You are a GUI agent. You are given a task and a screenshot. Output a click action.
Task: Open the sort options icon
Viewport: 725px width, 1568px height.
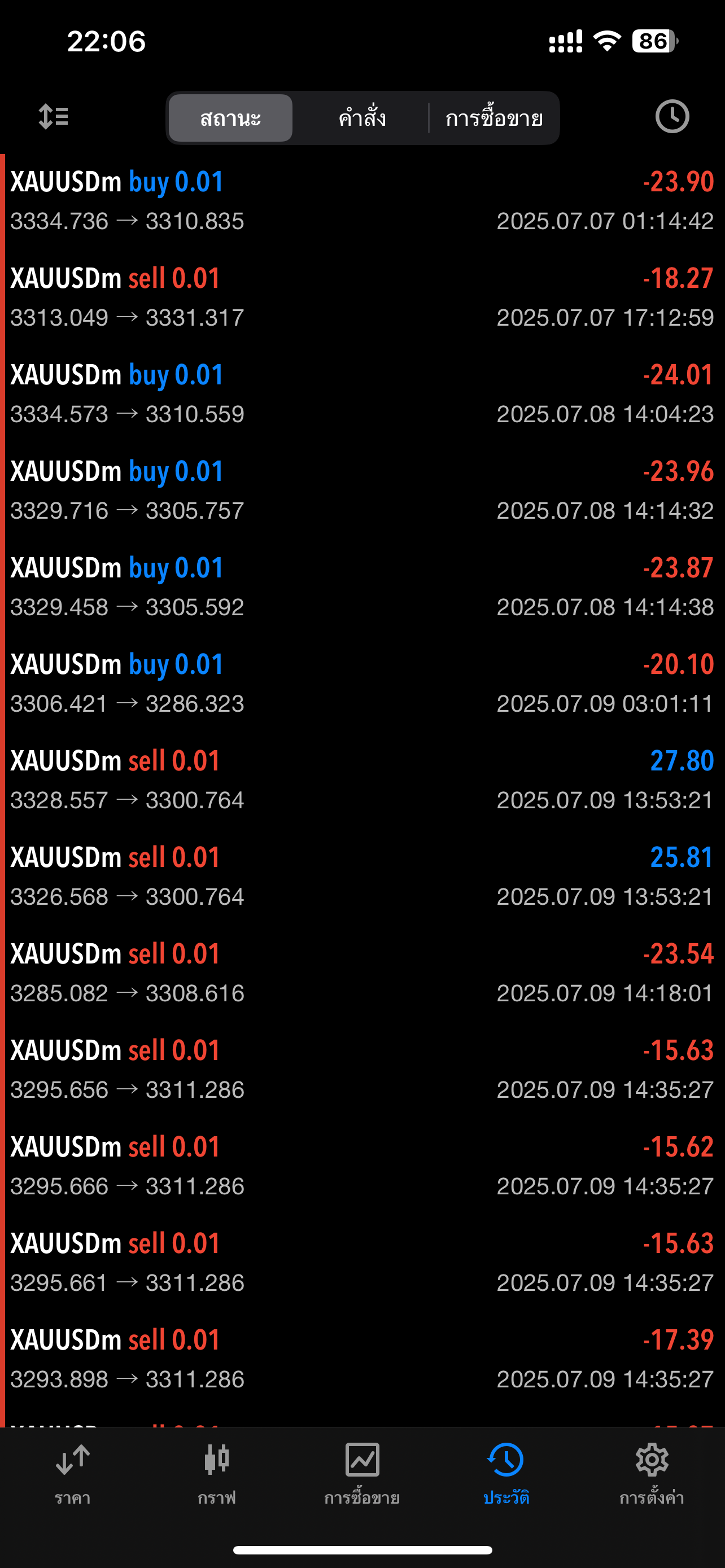coord(54,117)
